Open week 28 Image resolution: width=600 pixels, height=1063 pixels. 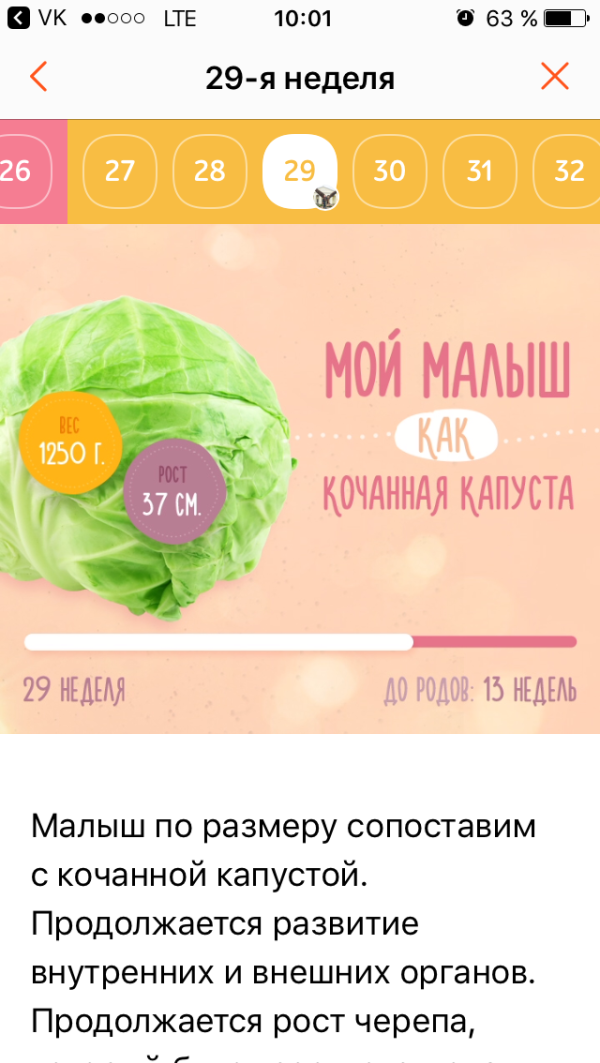click(x=210, y=171)
